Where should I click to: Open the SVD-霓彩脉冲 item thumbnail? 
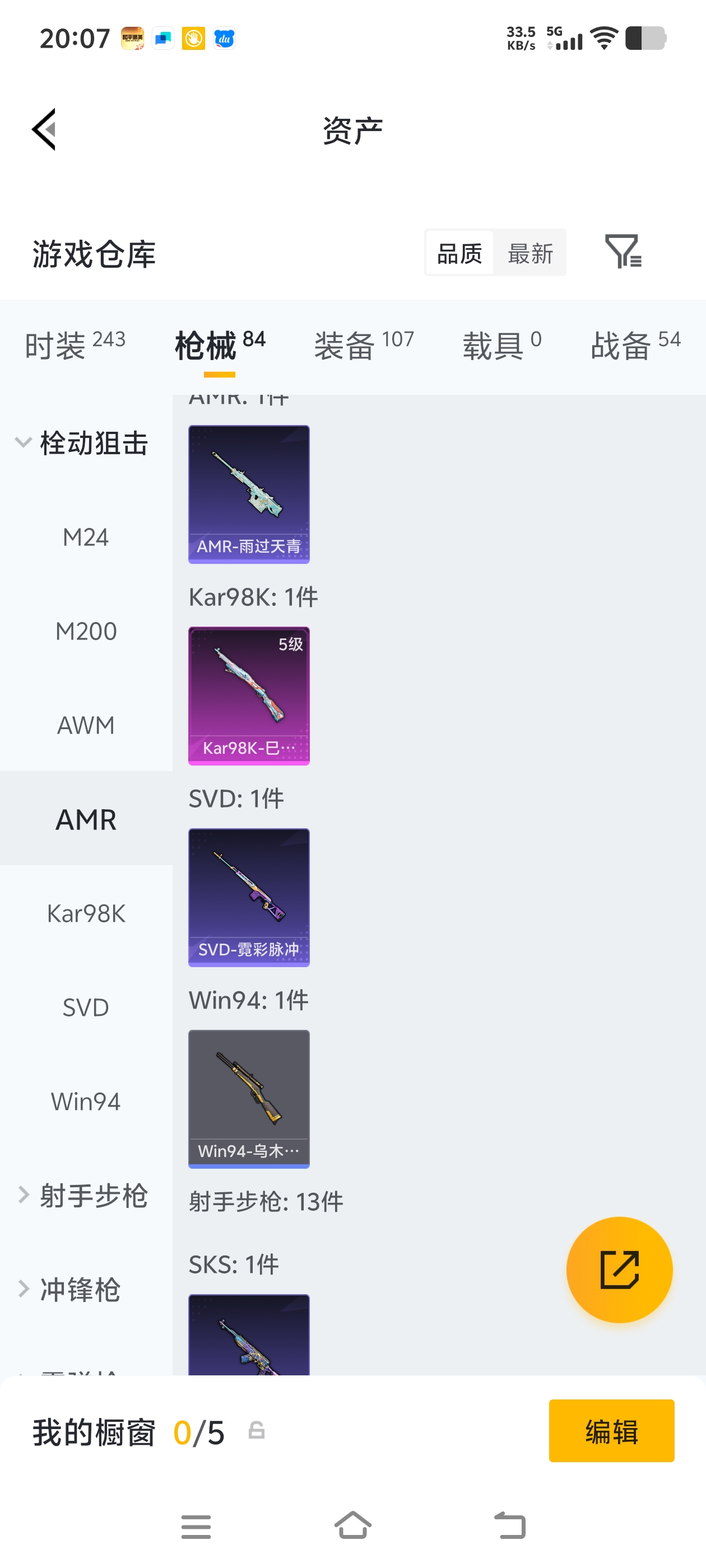(249, 897)
